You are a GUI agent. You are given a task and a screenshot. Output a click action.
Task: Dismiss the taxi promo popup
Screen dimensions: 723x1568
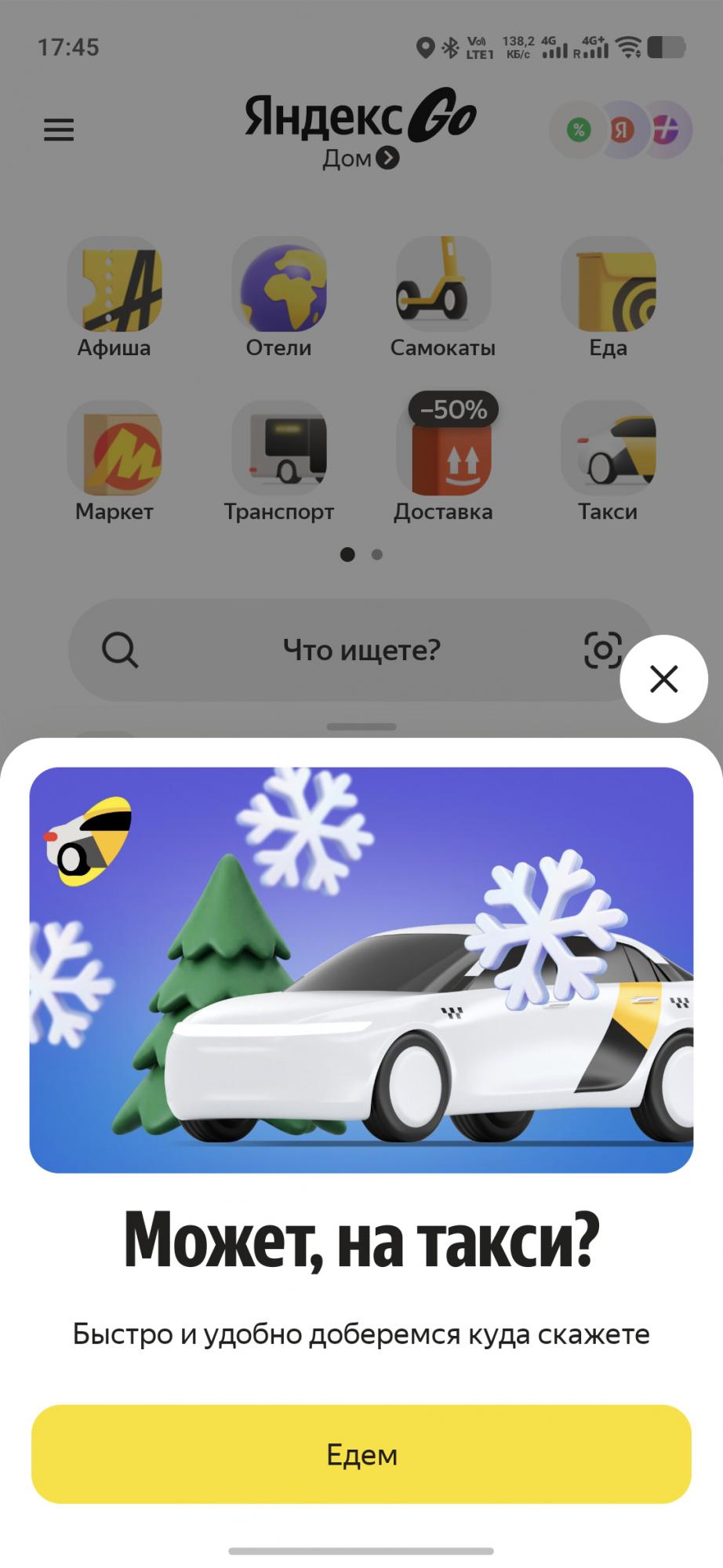663,679
